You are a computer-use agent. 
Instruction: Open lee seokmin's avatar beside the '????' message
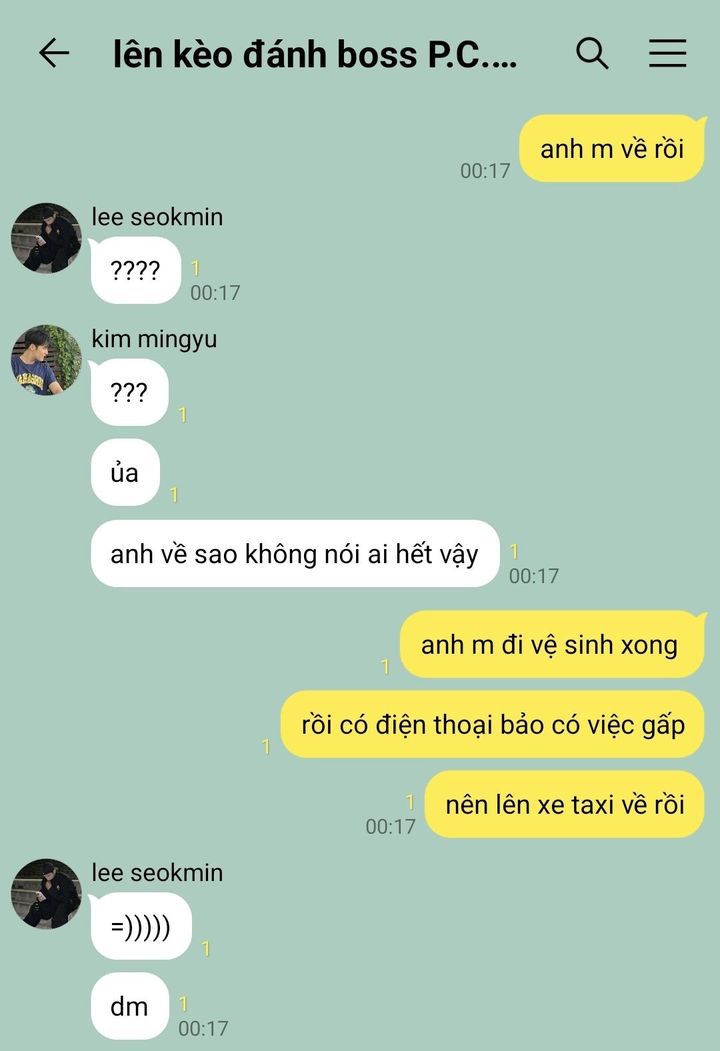tap(46, 238)
